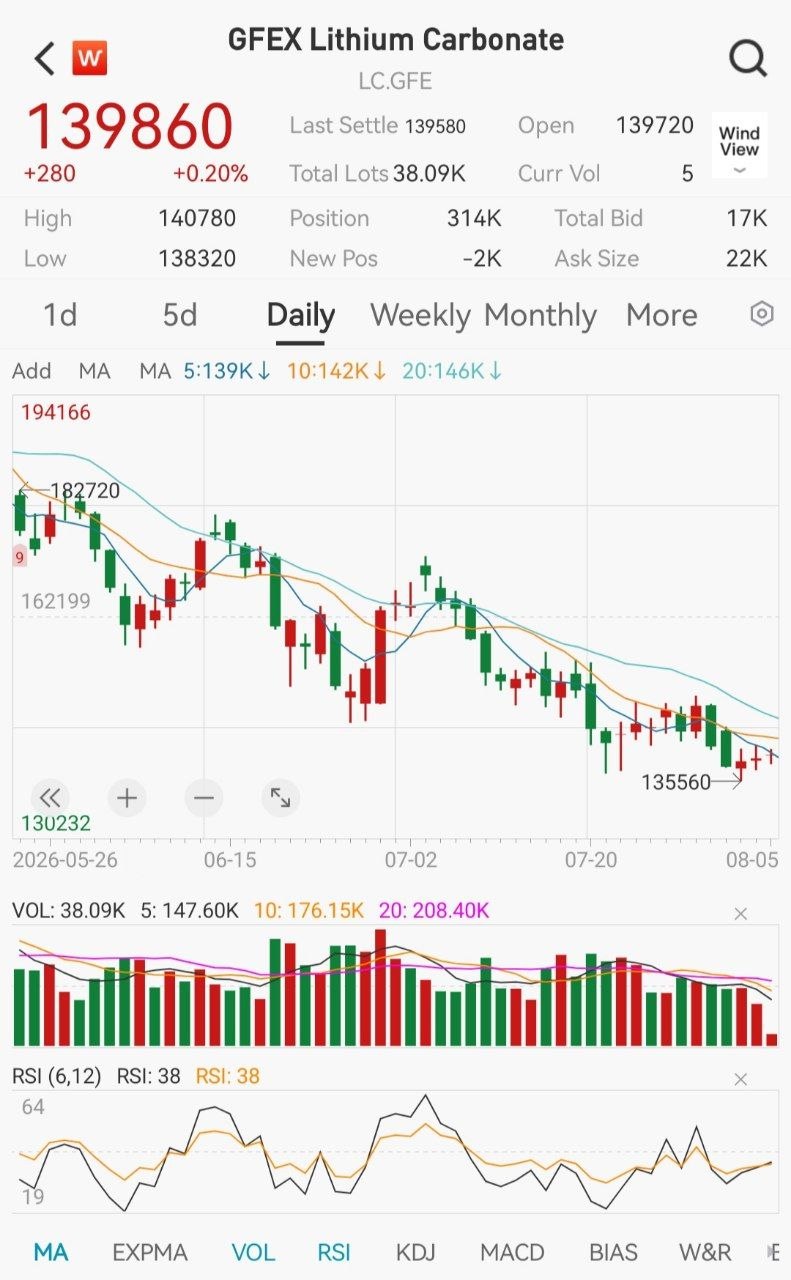The image size is (791, 1280).
Task: Close the RSI indicator panel
Action: click(741, 1079)
